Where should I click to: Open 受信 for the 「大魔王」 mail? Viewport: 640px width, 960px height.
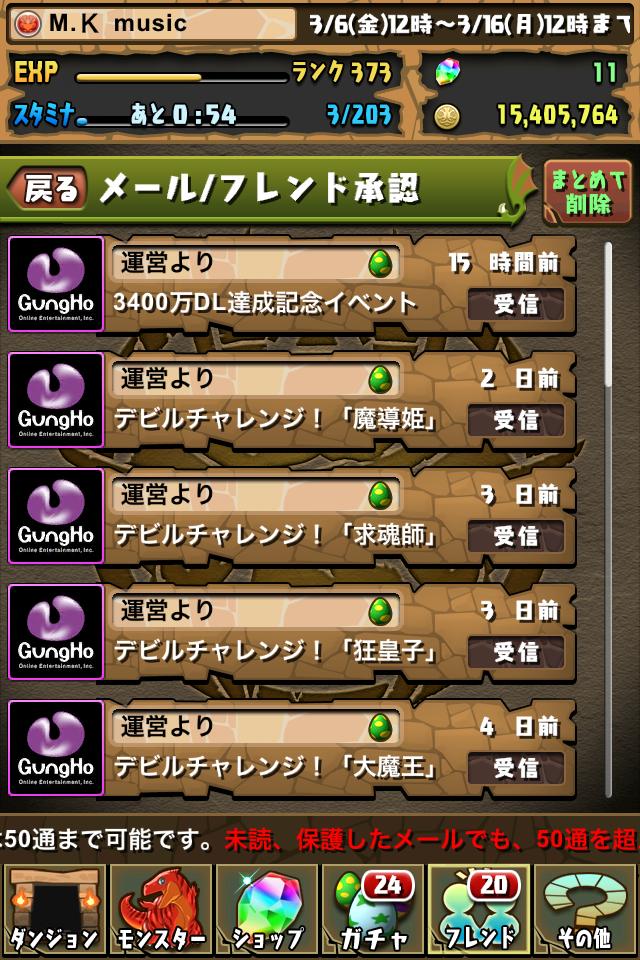coord(516,768)
